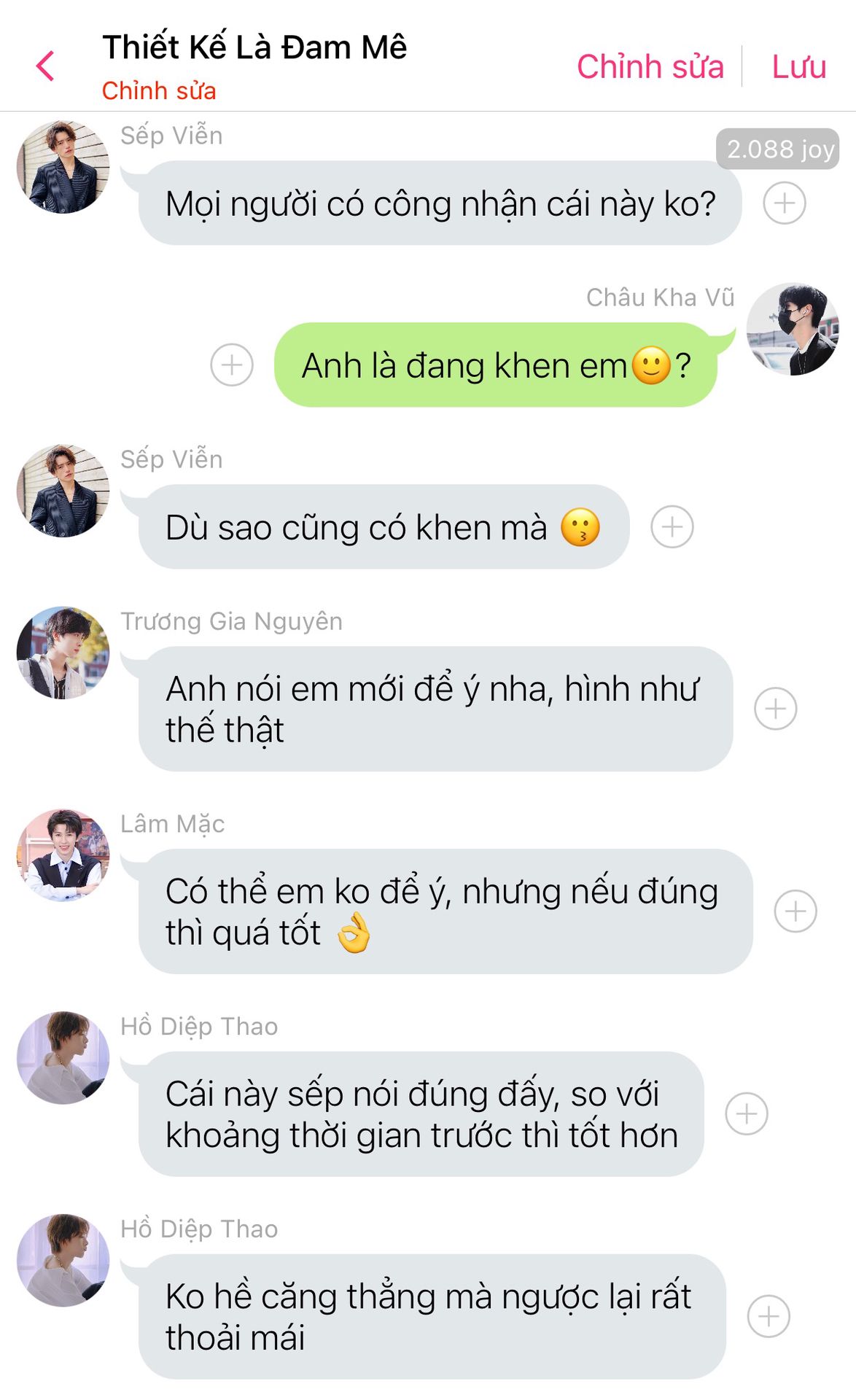Tap Chỉnh sửa in the top right

pos(650,67)
